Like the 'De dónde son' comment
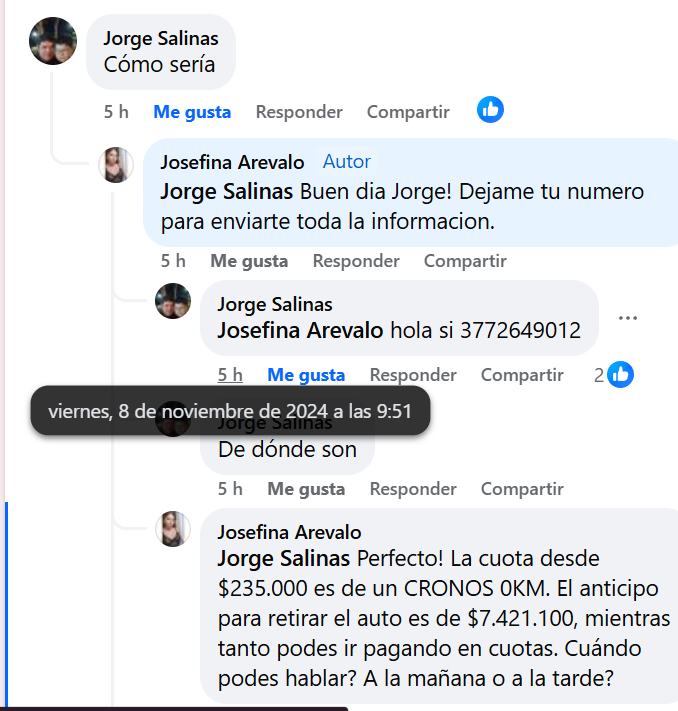 [x=305, y=489]
